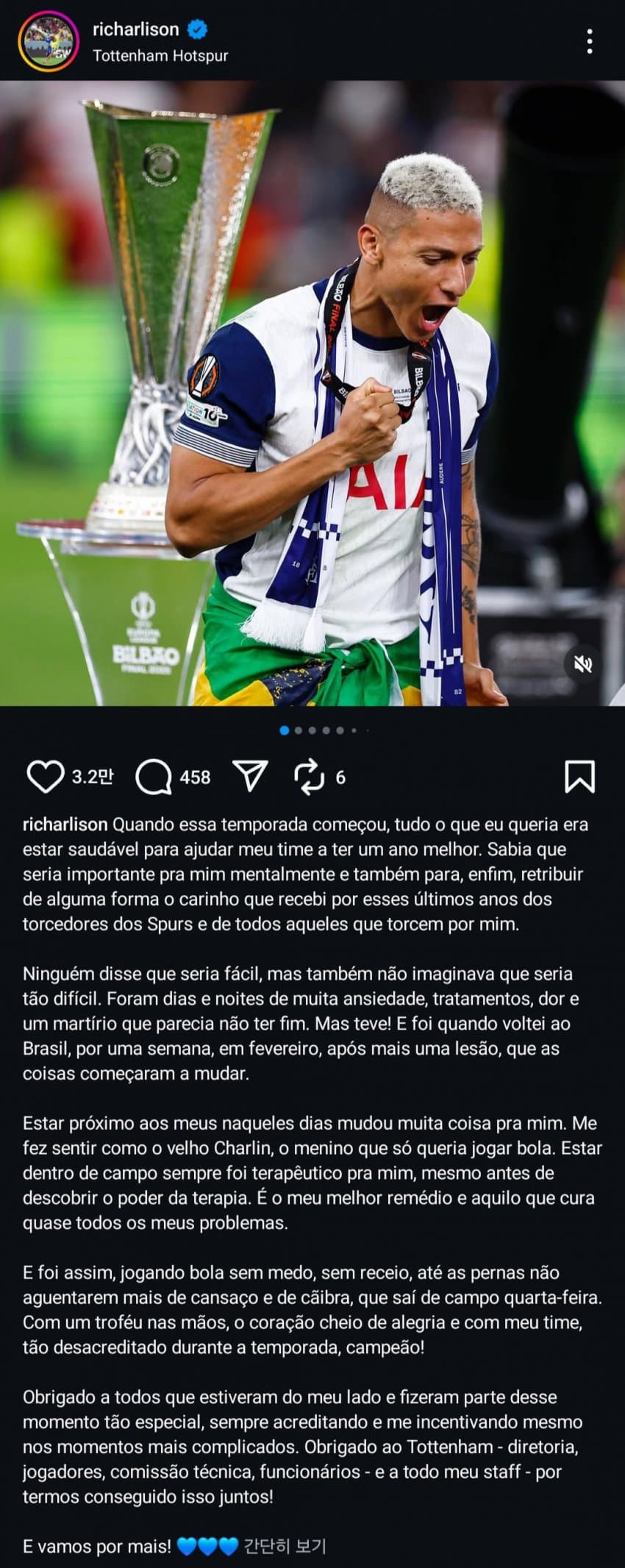
Task: Tap richarlison's name in the caption
Action: [x=65, y=824]
